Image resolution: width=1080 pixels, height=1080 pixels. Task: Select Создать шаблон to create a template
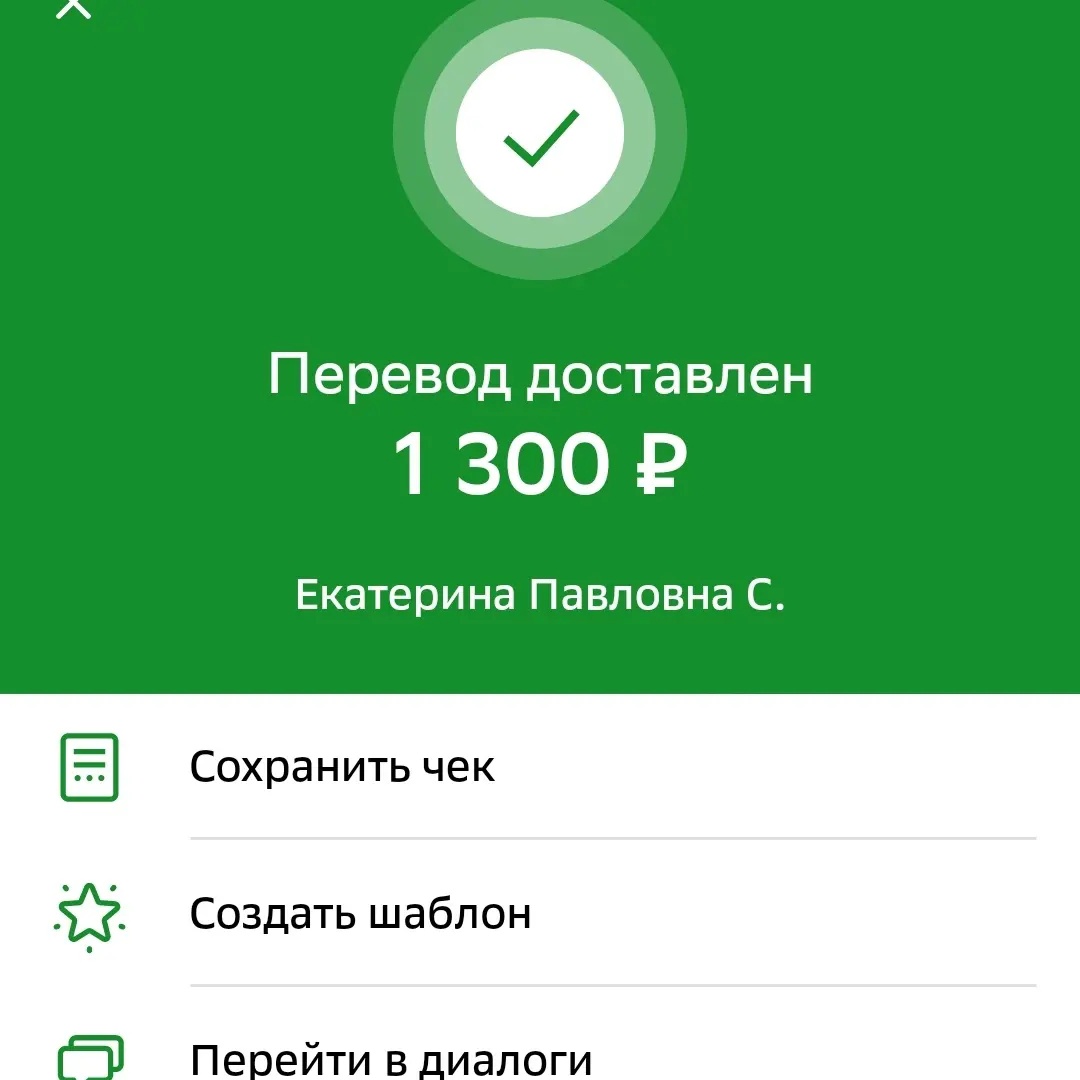point(360,914)
